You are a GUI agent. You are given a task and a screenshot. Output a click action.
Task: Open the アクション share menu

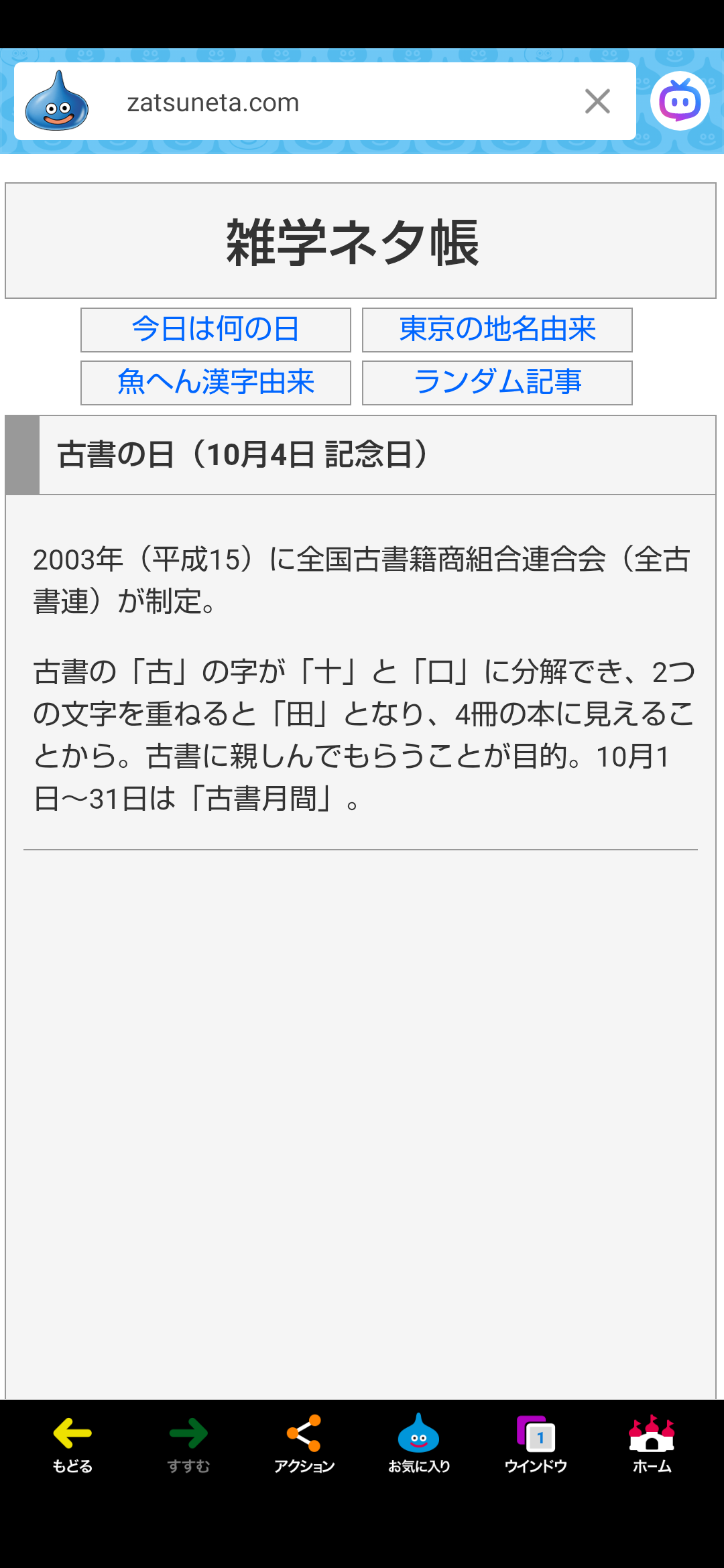[x=304, y=1444]
